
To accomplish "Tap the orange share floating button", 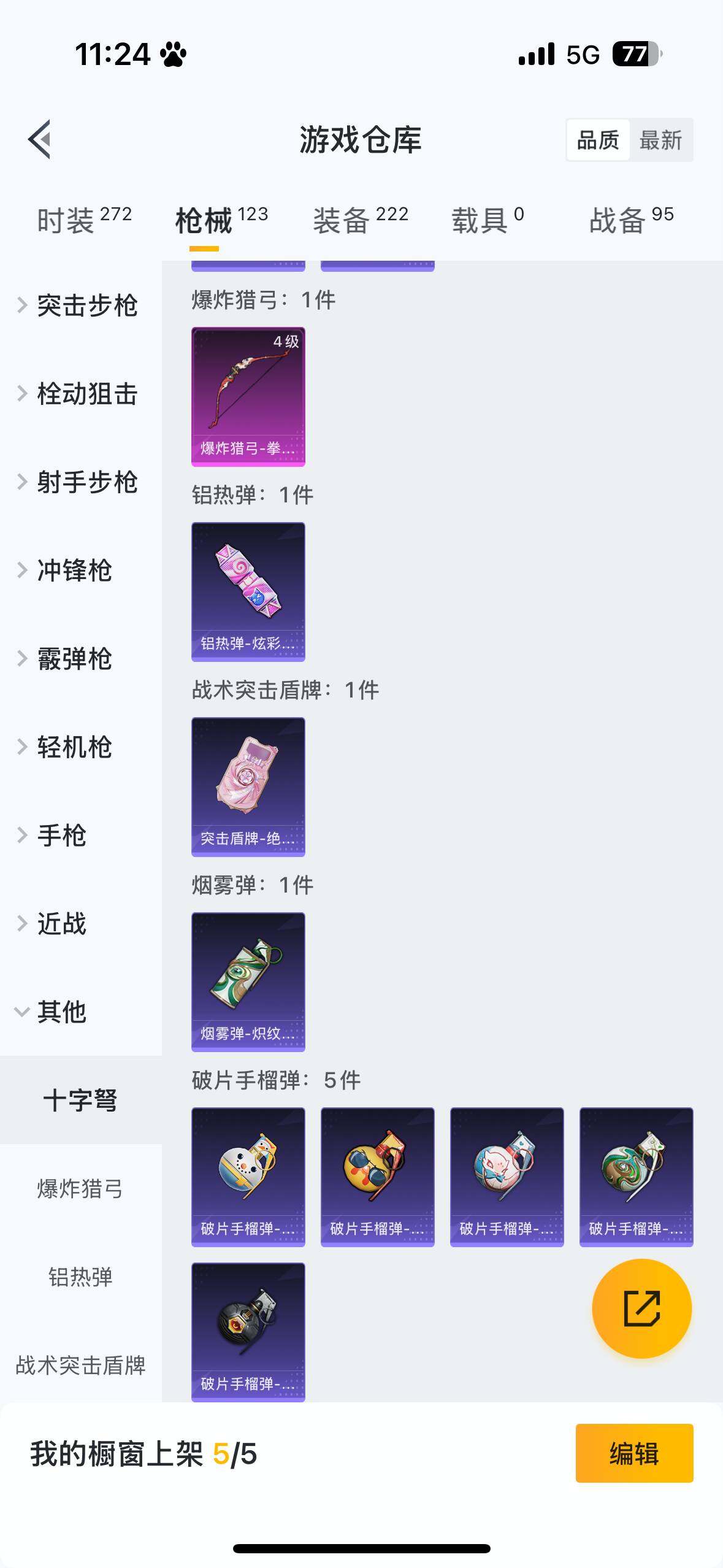I will (641, 1307).
